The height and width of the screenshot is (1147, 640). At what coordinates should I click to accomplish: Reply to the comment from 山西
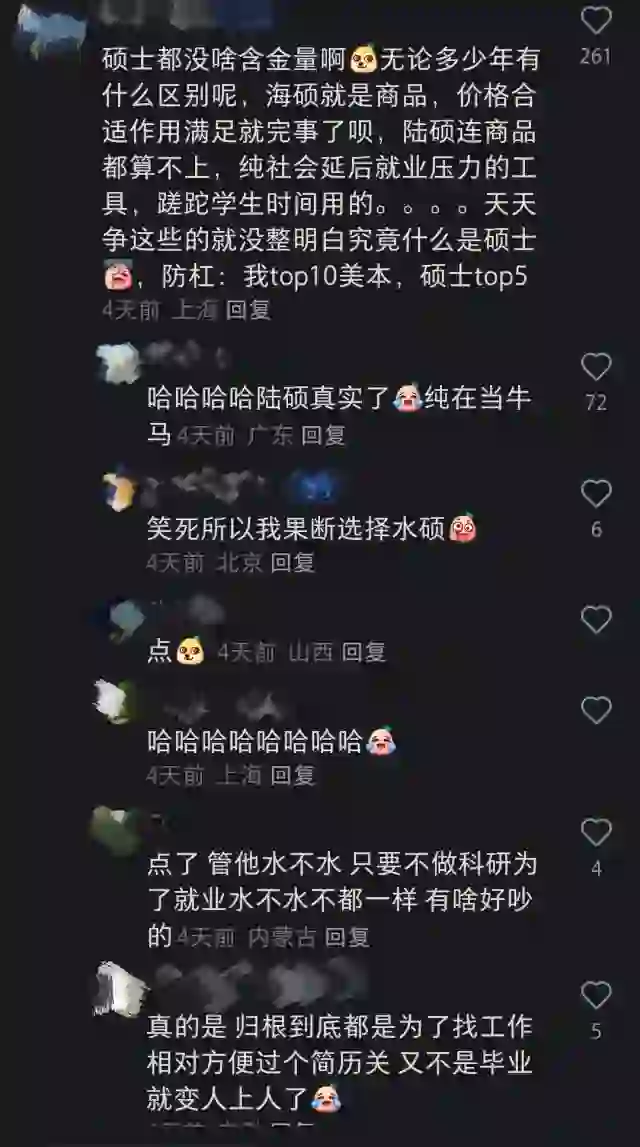coord(364,653)
